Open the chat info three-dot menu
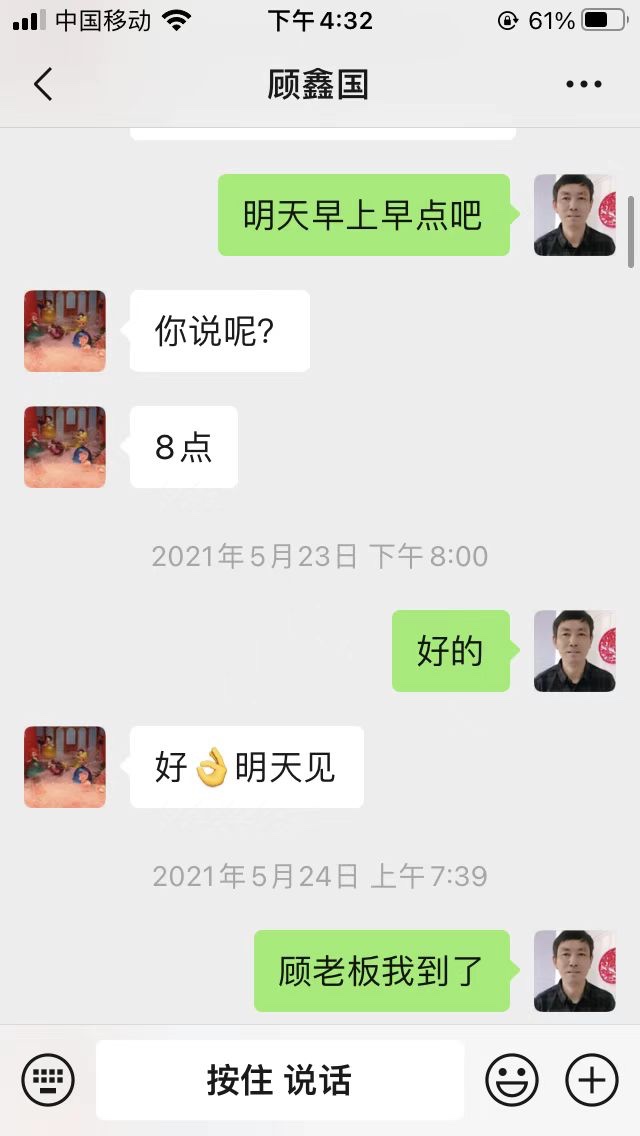 coord(584,85)
